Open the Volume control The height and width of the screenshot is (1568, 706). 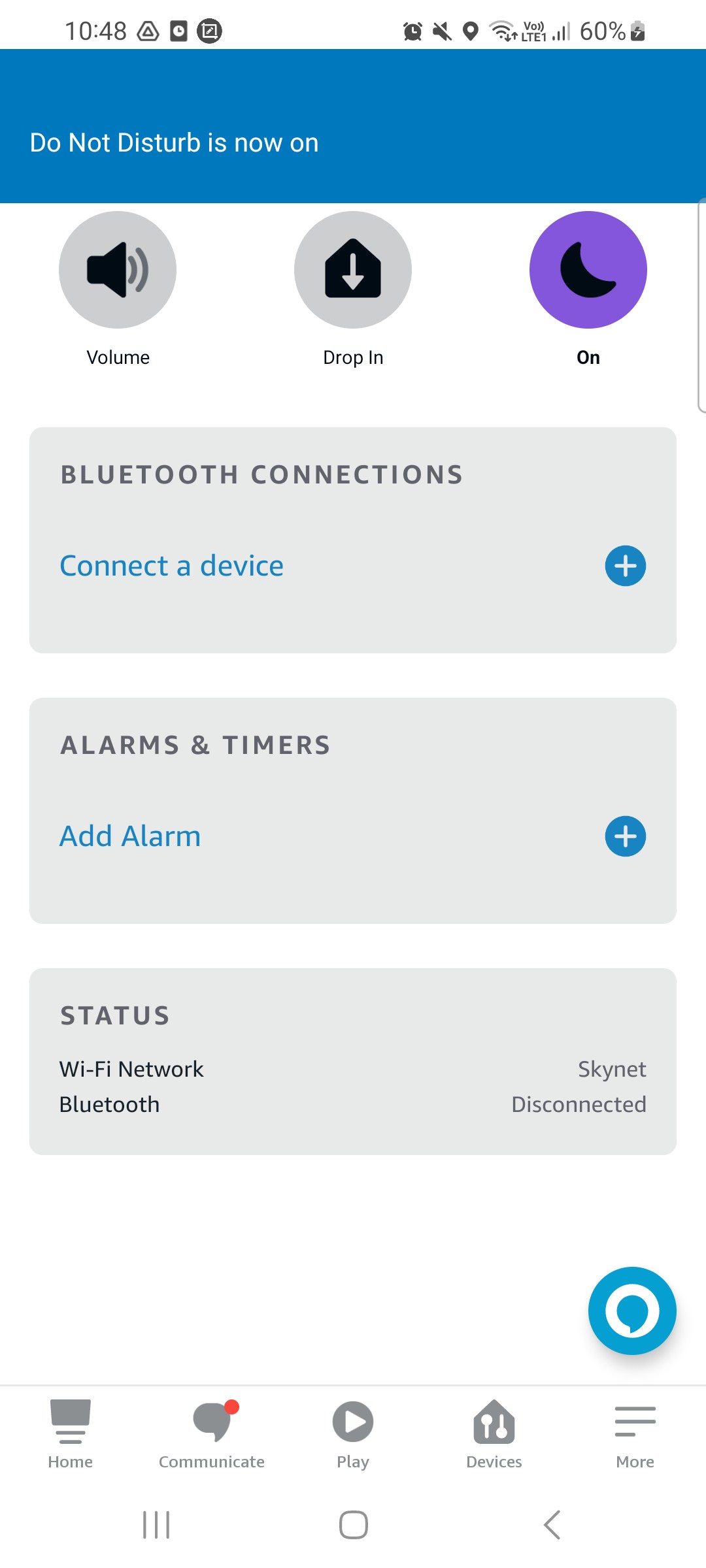118,270
